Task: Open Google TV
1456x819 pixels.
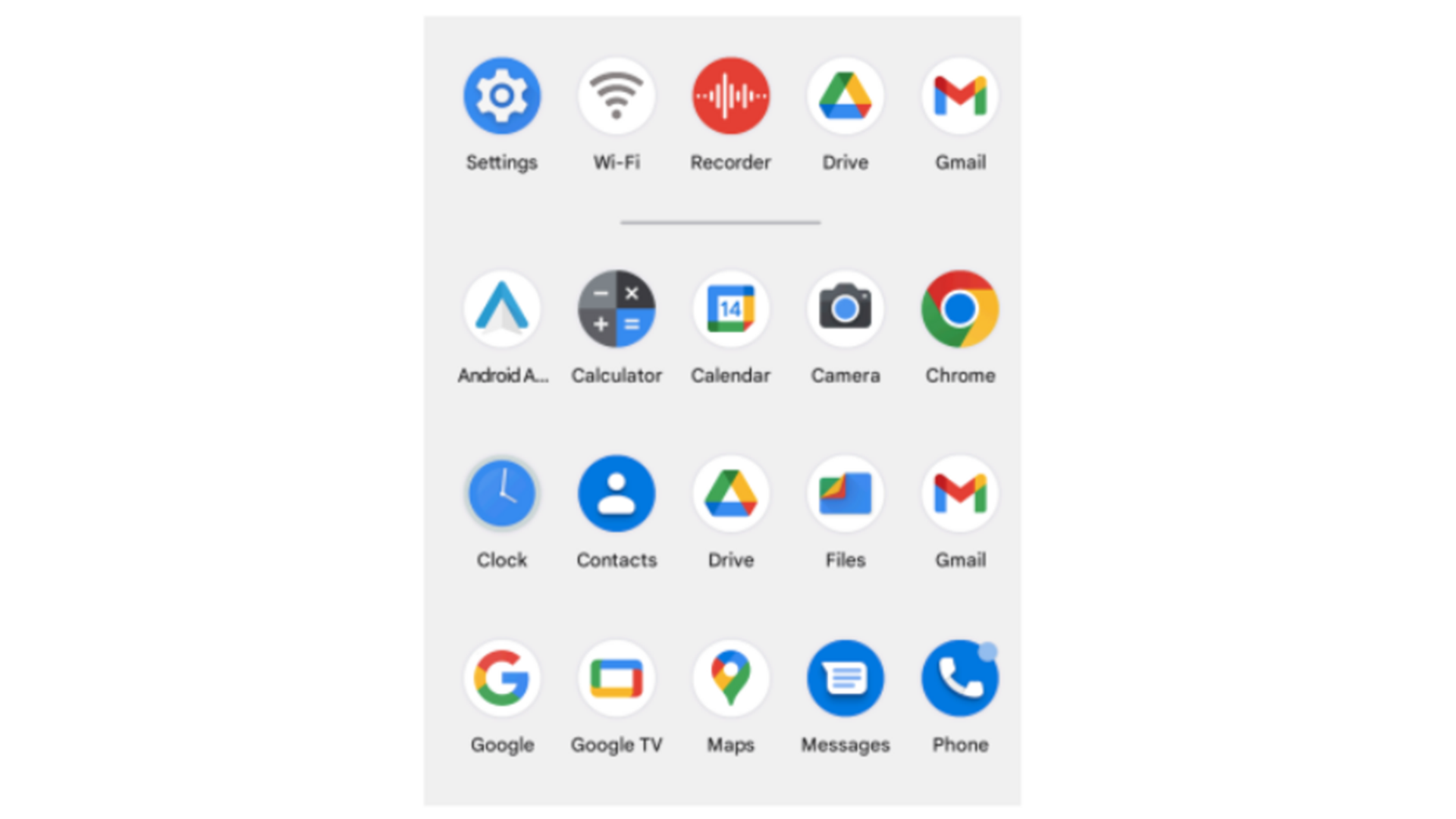Action: (x=616, y=678)
